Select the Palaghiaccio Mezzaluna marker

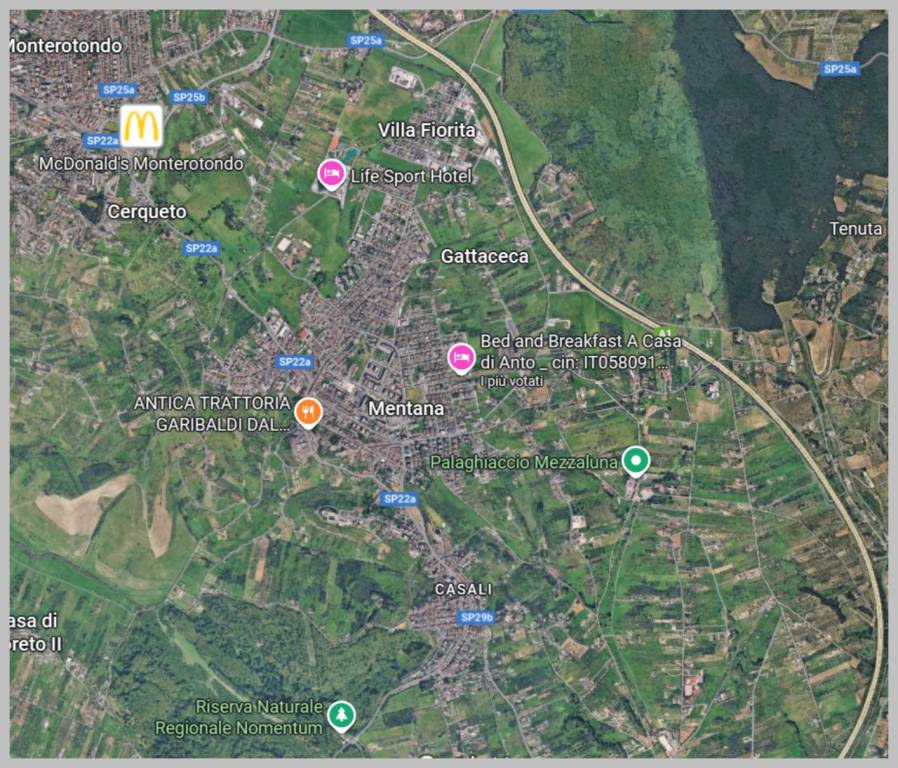pos(635,460)
